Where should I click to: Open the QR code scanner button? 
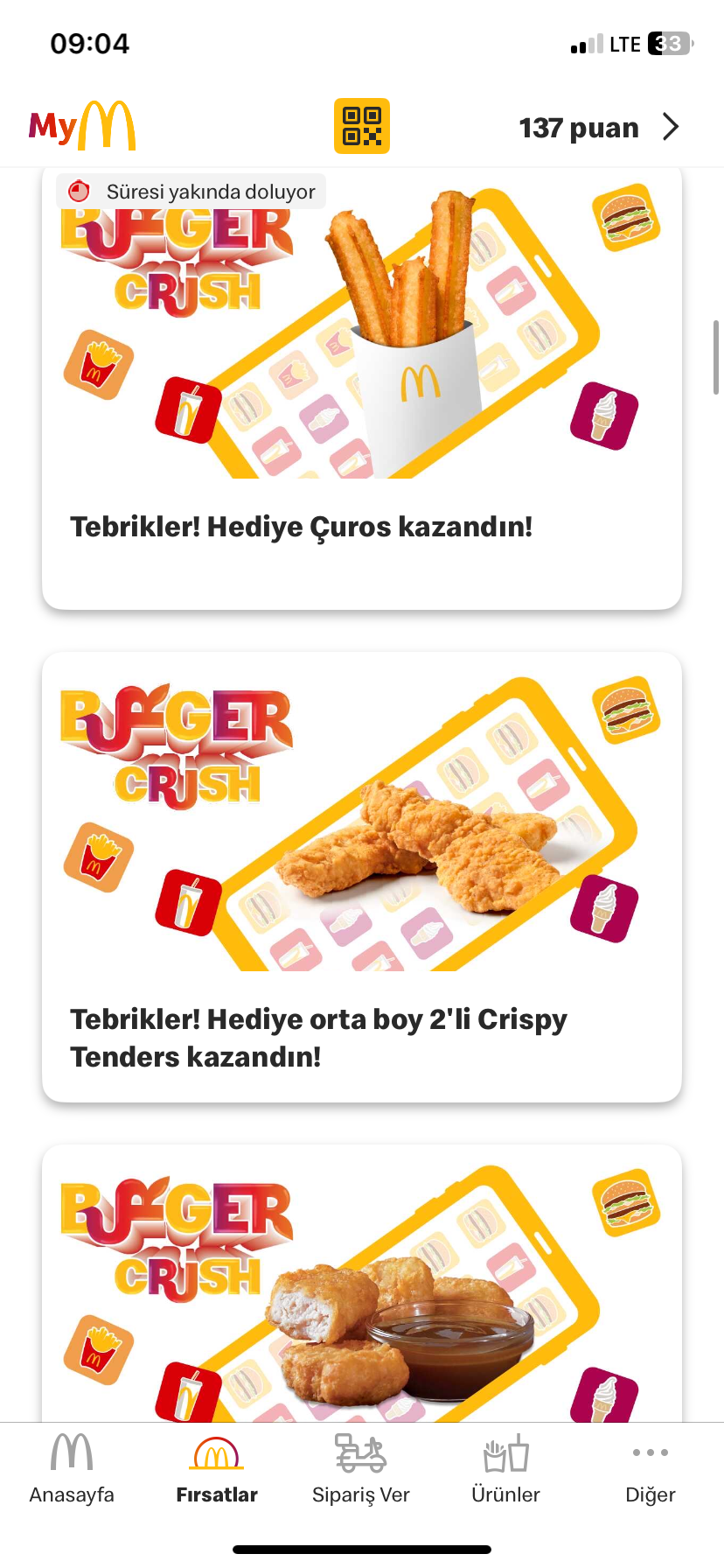coord(362,126)
